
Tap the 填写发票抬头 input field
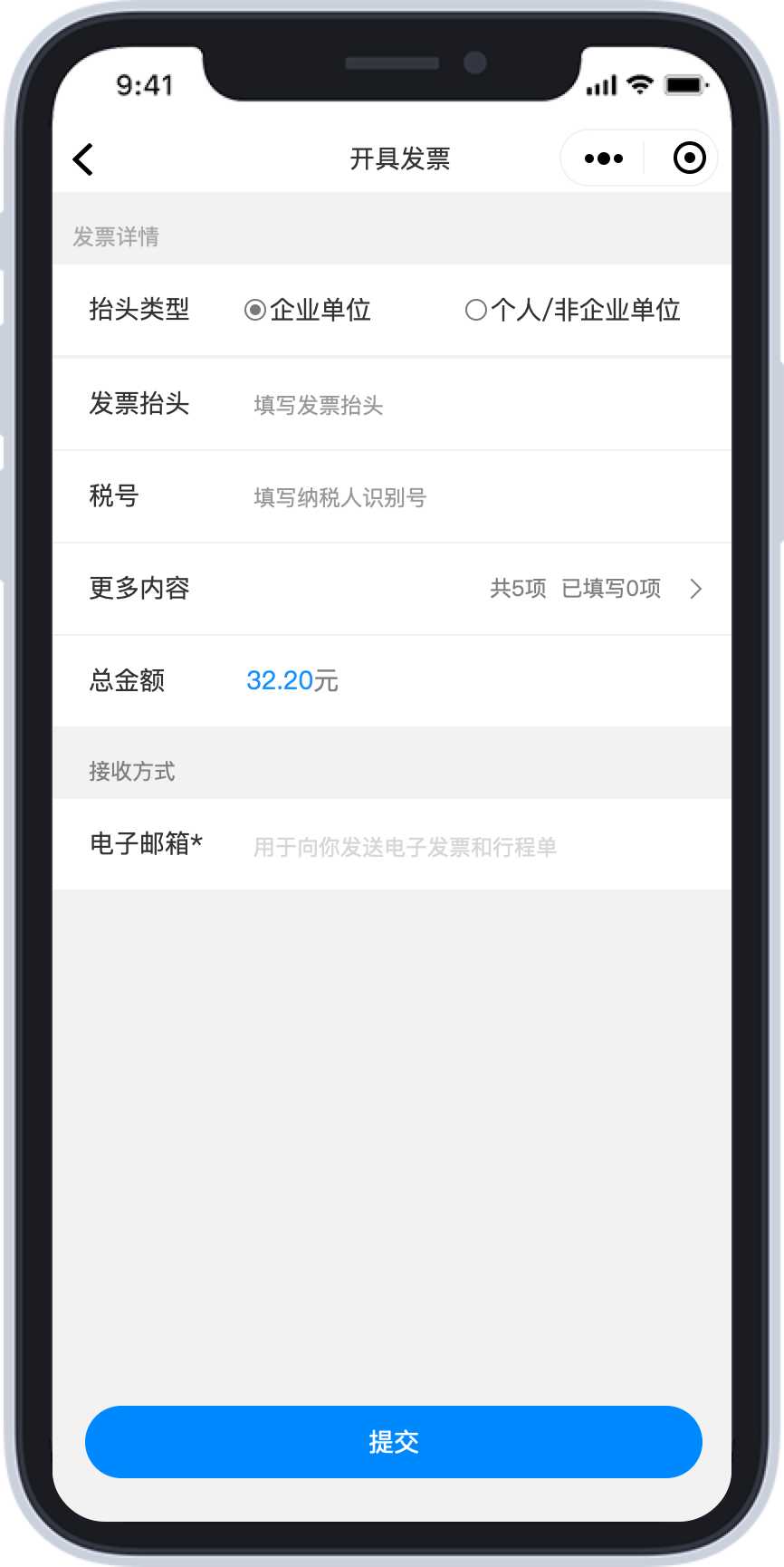tap(480, 405)
